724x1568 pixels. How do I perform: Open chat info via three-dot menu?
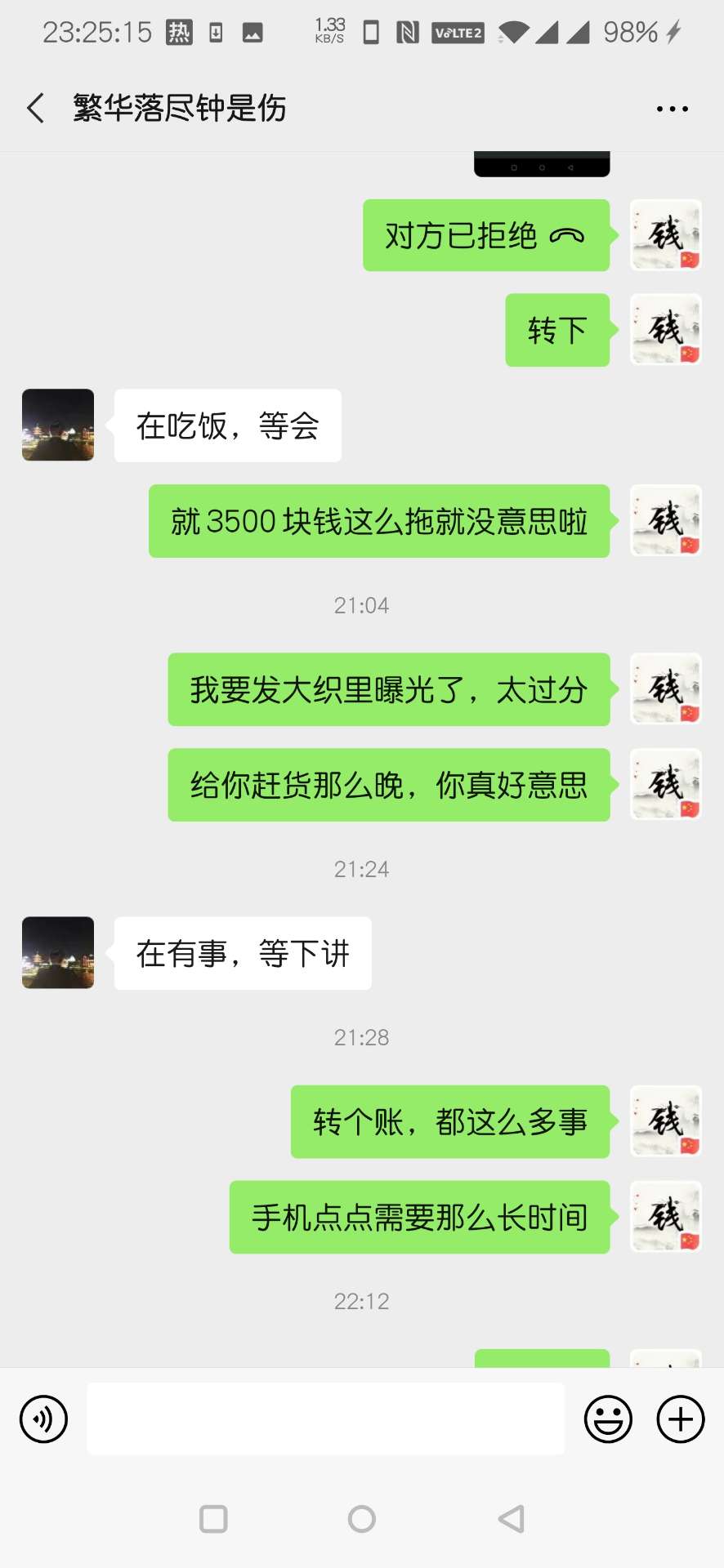tap(672, 109)
